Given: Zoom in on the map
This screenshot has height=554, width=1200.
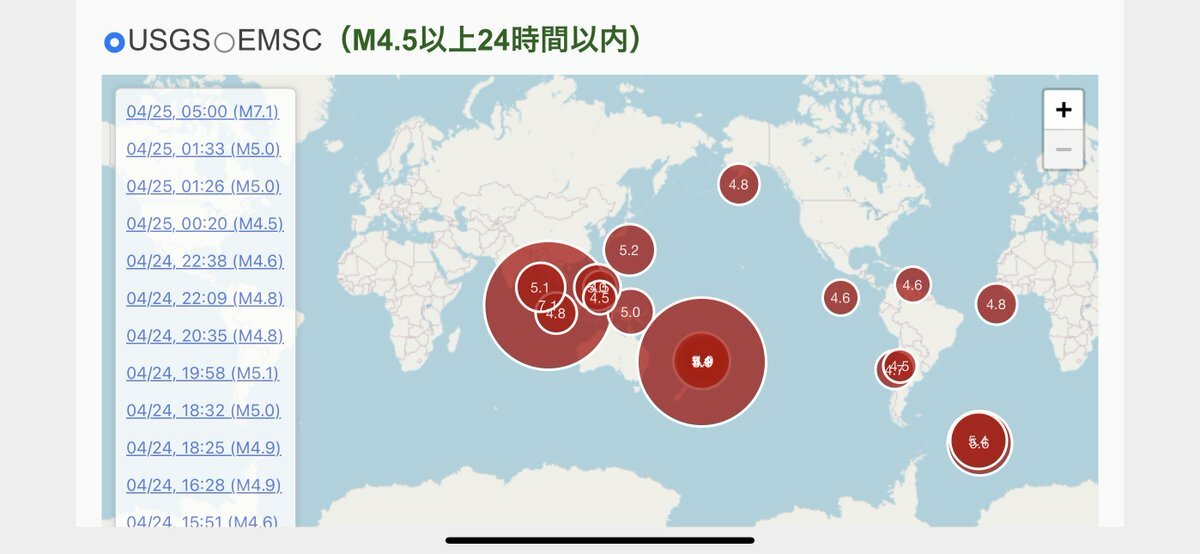Looking at the screenshot, I should pos(1063,110).
